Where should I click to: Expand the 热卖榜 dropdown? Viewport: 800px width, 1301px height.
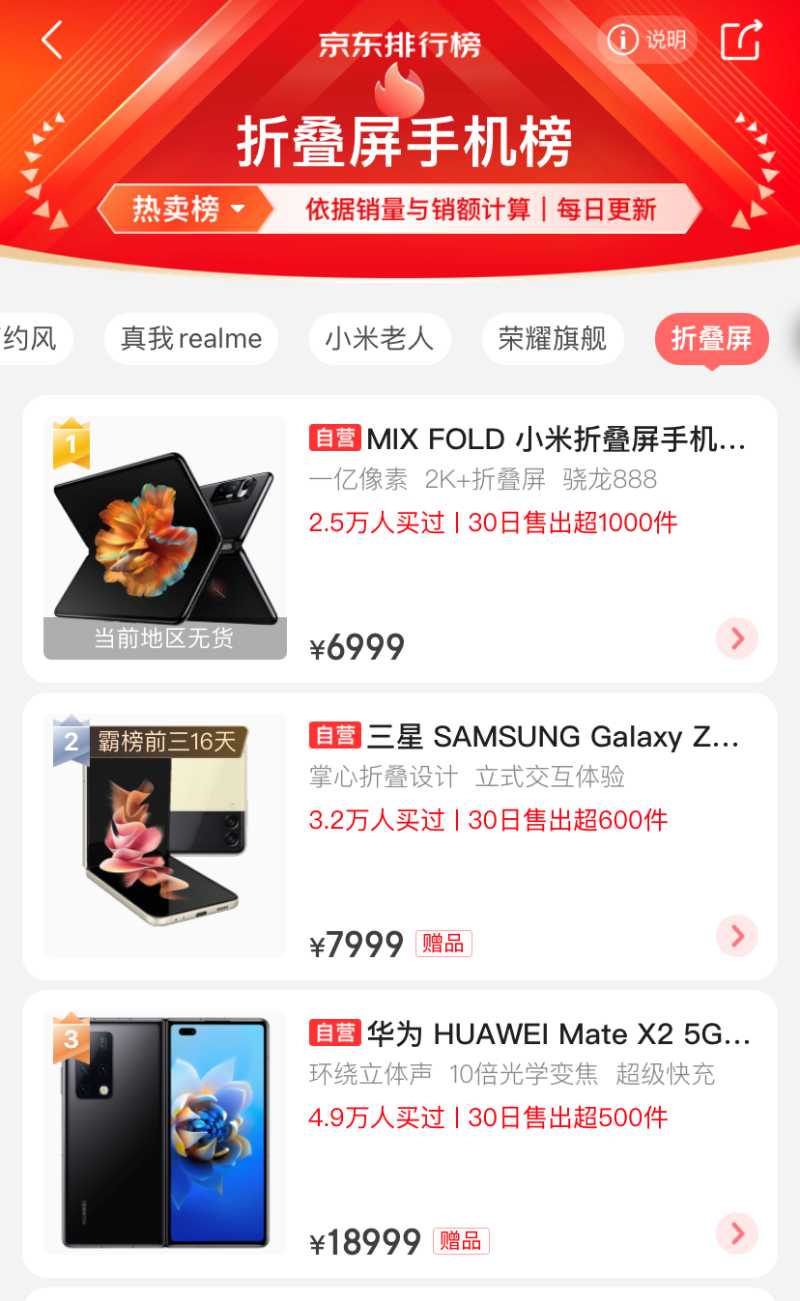188,209
